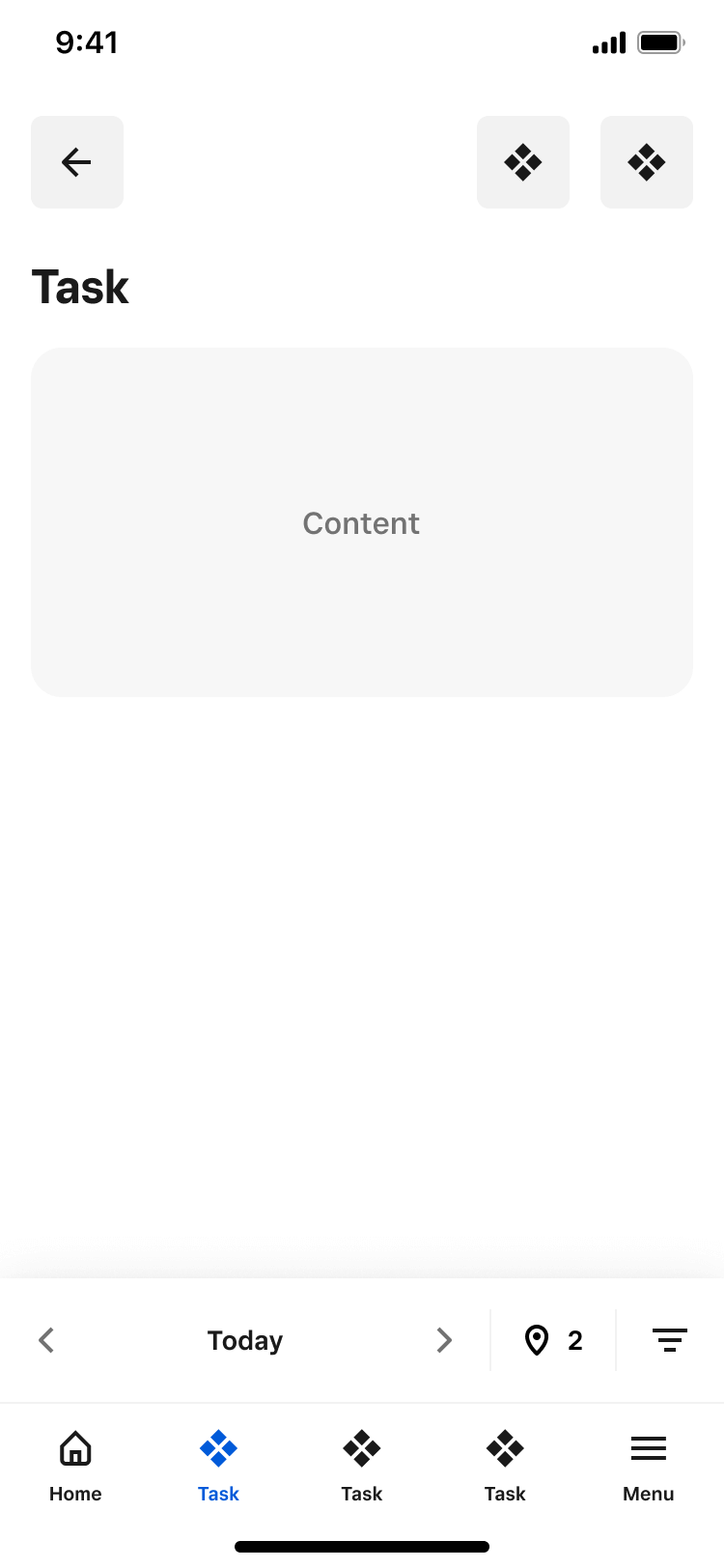This screenshot has height=1568, width=725.
Task: Open the Content card
Action: coord(362,522)
